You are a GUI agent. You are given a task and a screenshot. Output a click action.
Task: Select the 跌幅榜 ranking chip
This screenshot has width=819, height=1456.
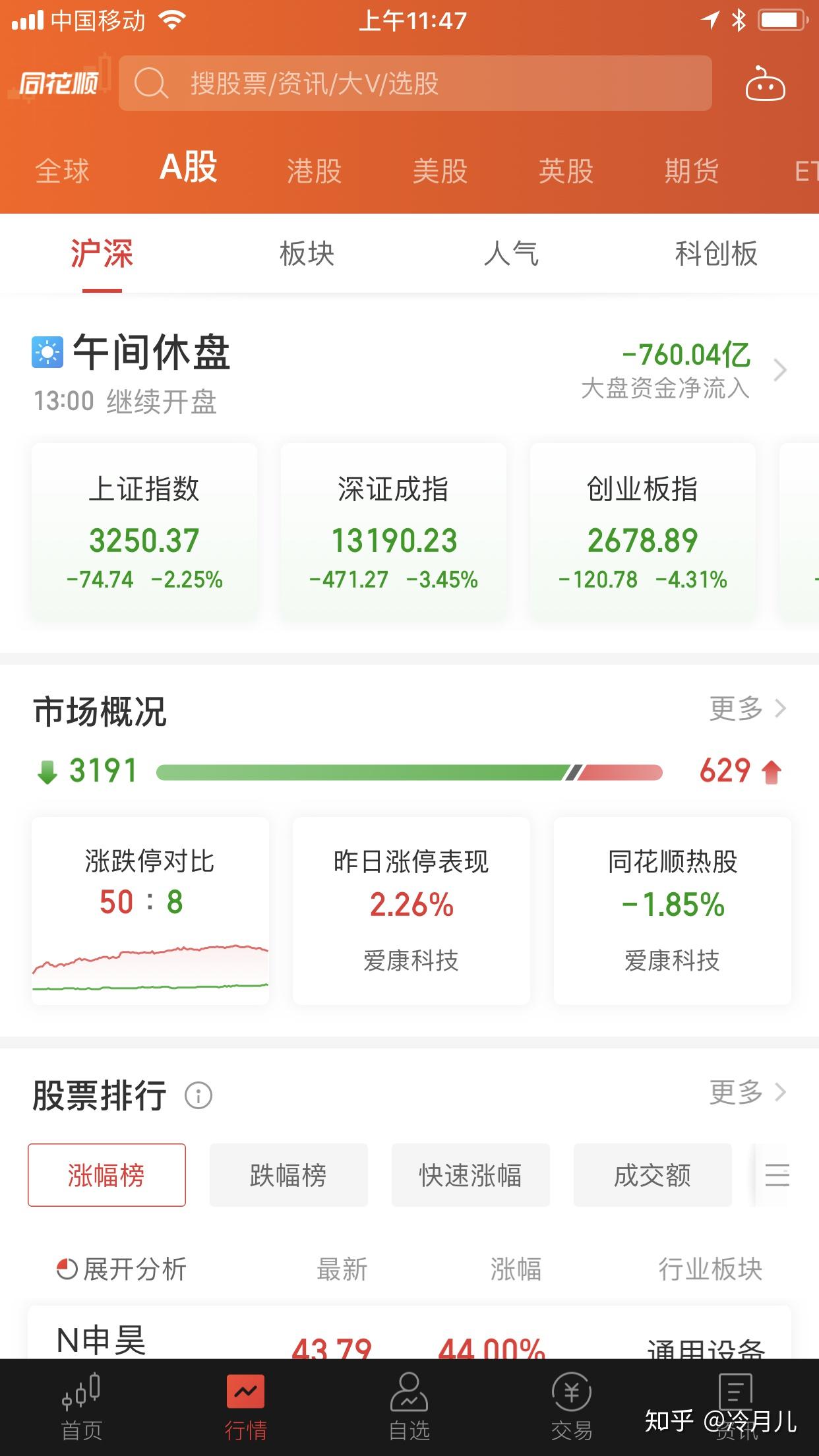(x=288, y=1175)
